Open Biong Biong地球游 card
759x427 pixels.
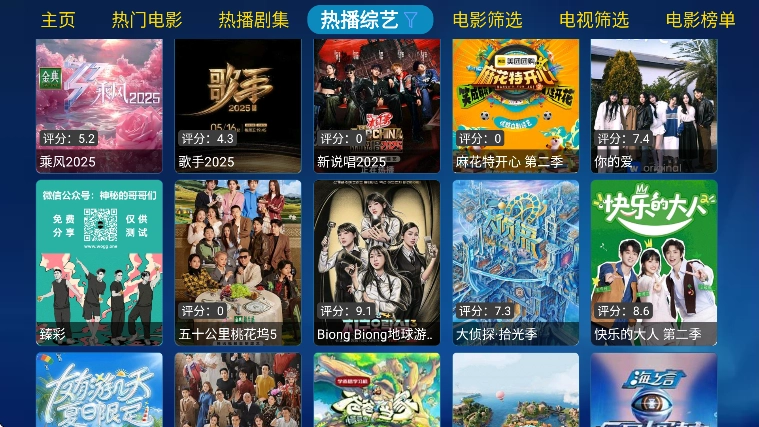point(377,262)
